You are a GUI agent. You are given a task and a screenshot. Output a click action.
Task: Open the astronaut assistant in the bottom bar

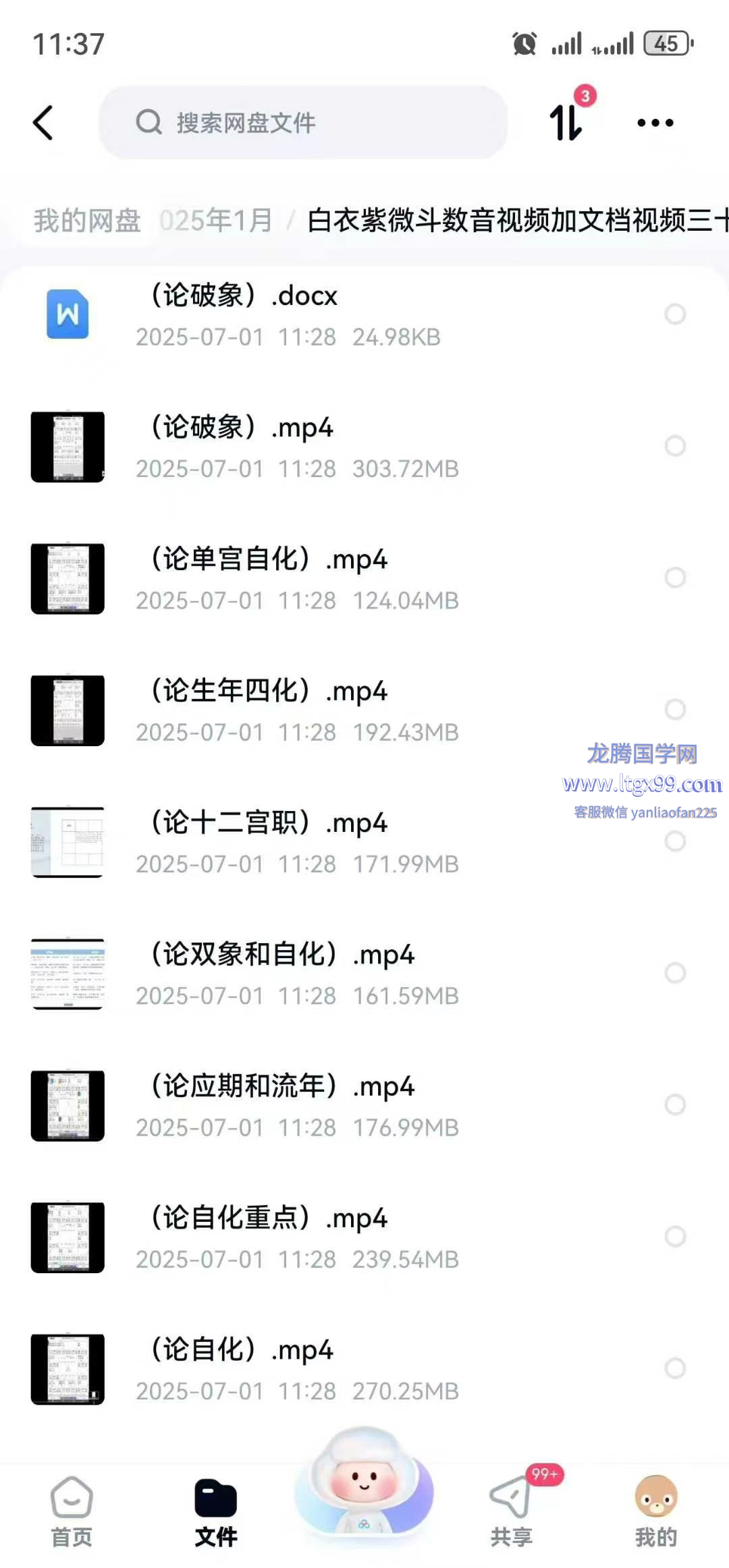[364, 1484]
